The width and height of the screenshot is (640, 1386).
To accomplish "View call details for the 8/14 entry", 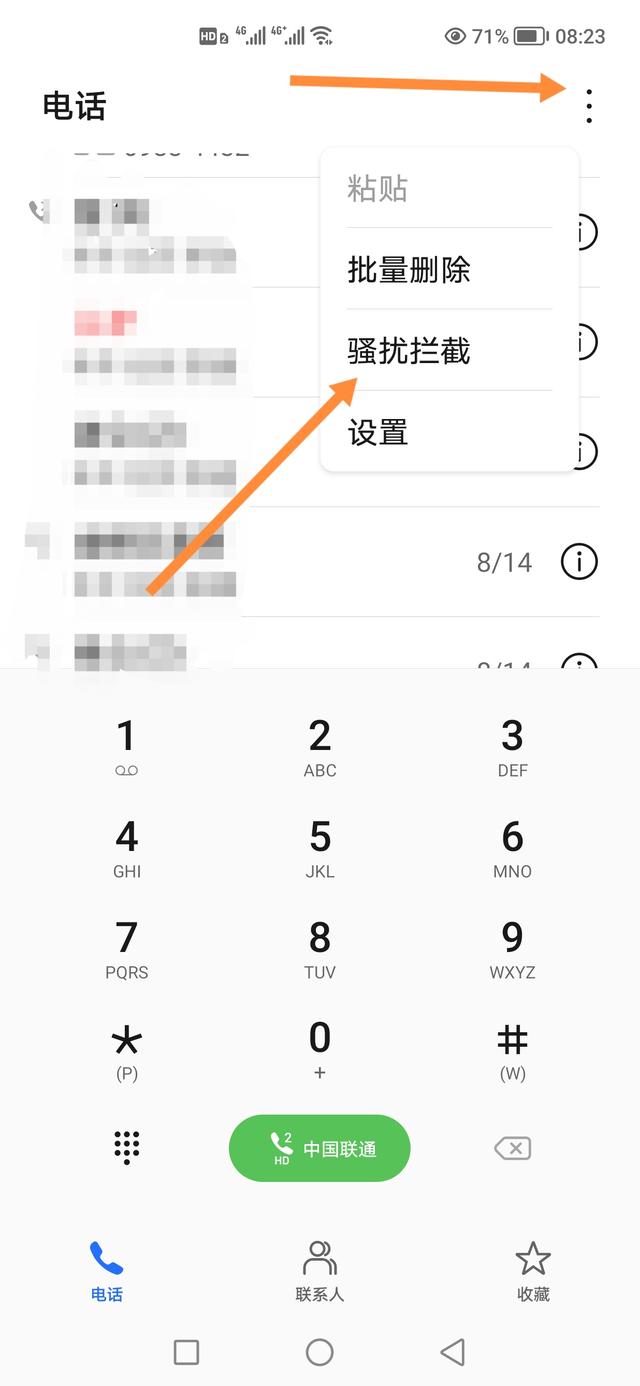I will (x=580, y=562).
